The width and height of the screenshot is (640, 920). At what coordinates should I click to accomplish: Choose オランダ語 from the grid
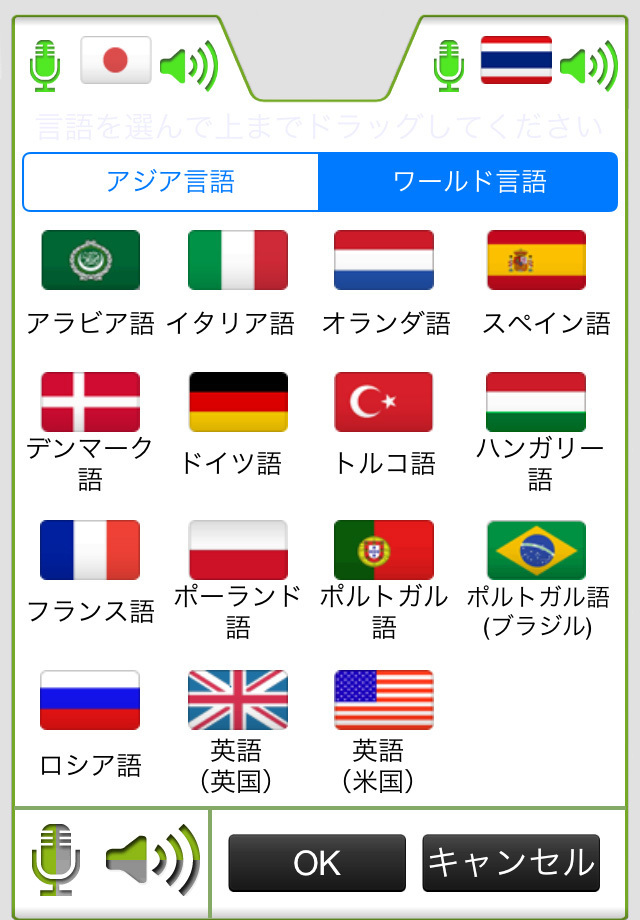coord(384,260)
